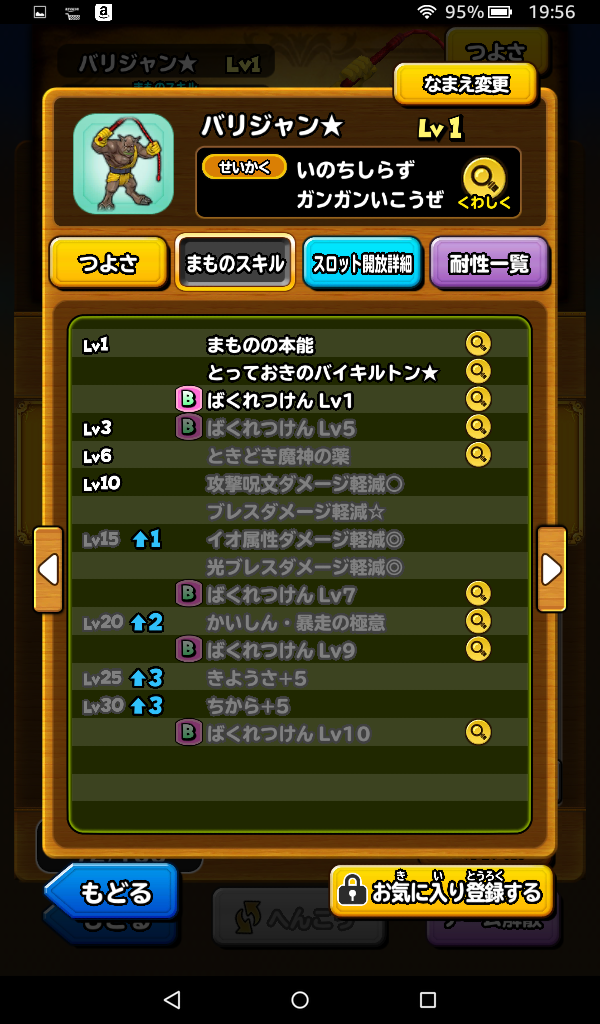Inspect ばくれつけん Lv7 details
Image resolution: width=600 pixels, height=1024 pixels.
tap(479, 594)
